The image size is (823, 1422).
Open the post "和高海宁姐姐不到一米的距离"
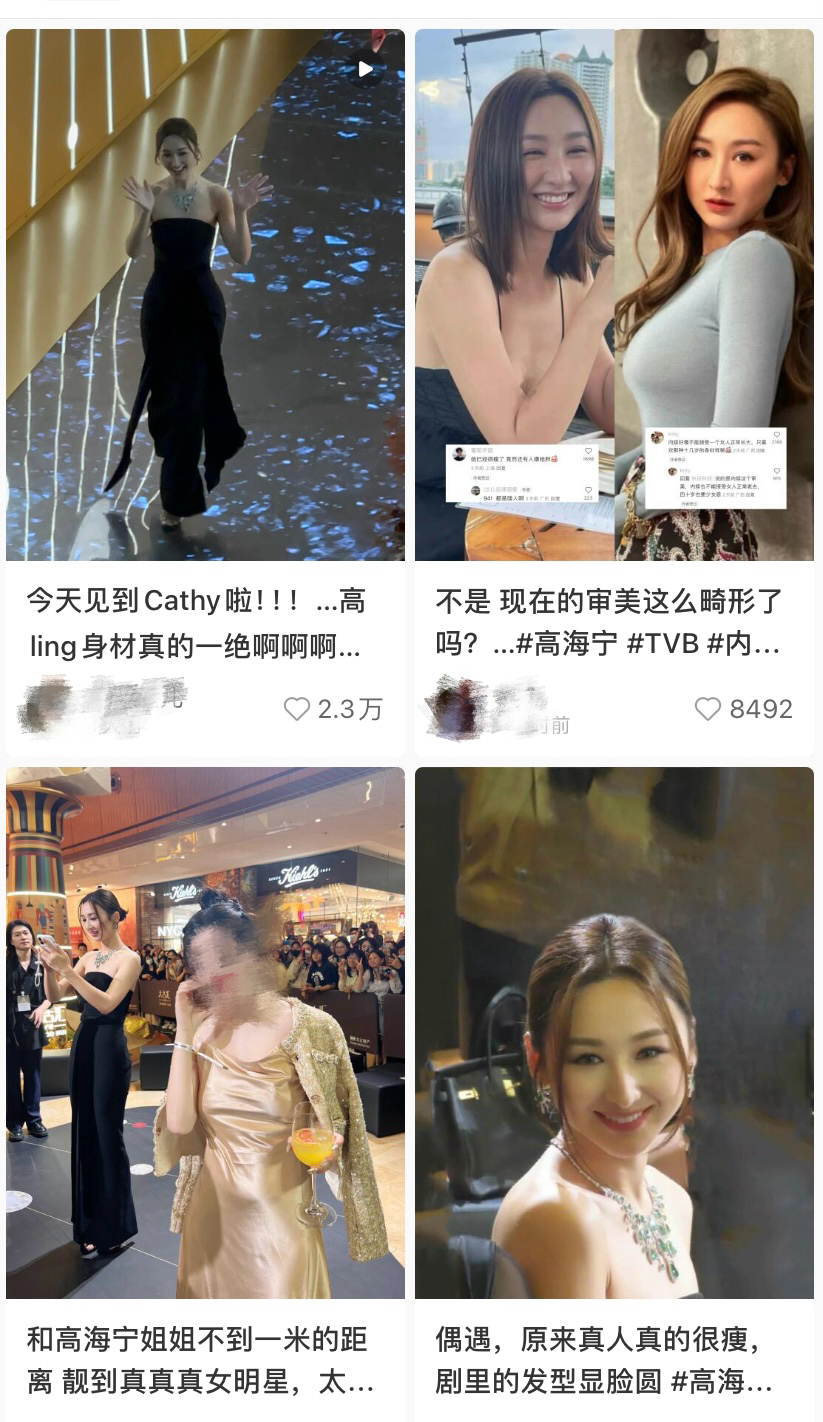205,1032
